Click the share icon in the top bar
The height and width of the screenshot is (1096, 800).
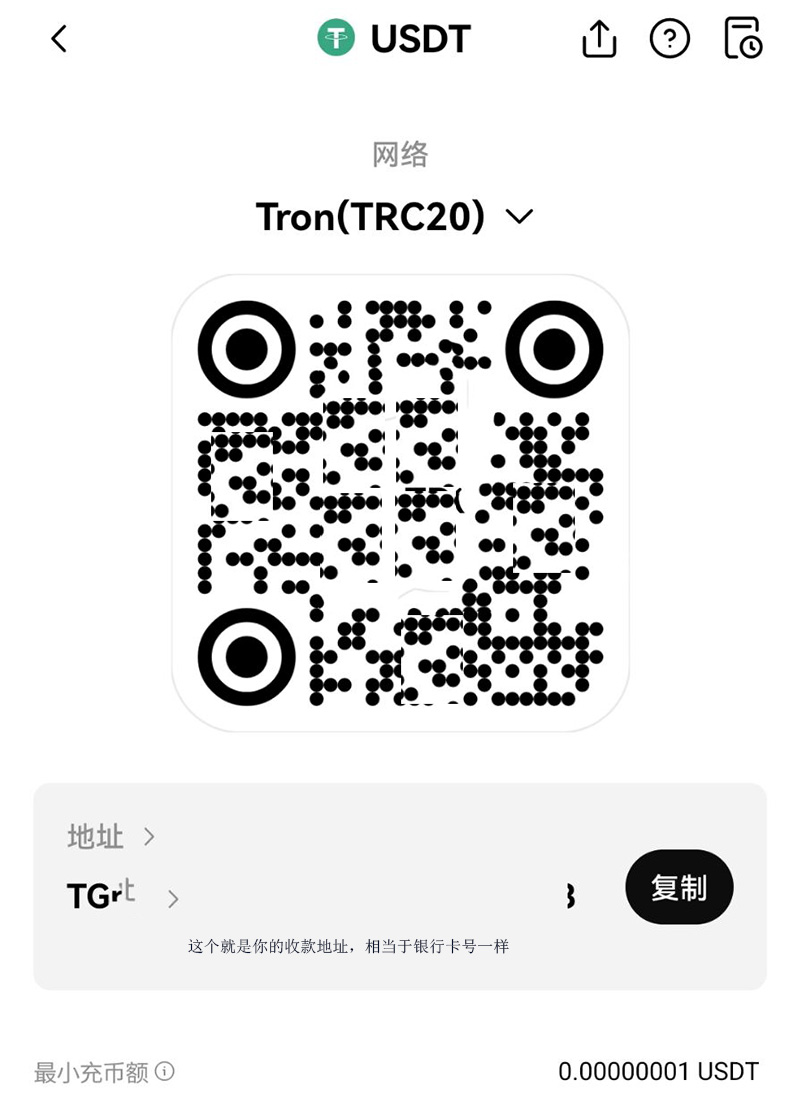pyautogui.click(x=598, y=38)
